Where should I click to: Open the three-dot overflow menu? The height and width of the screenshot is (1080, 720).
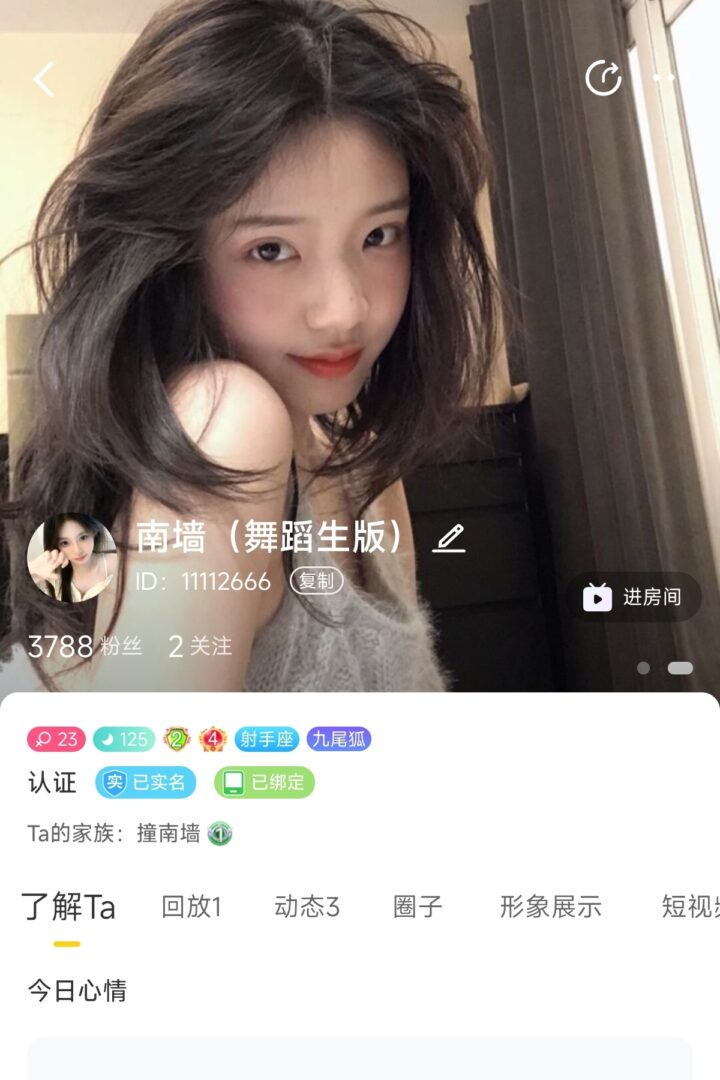tap(664, 78)
